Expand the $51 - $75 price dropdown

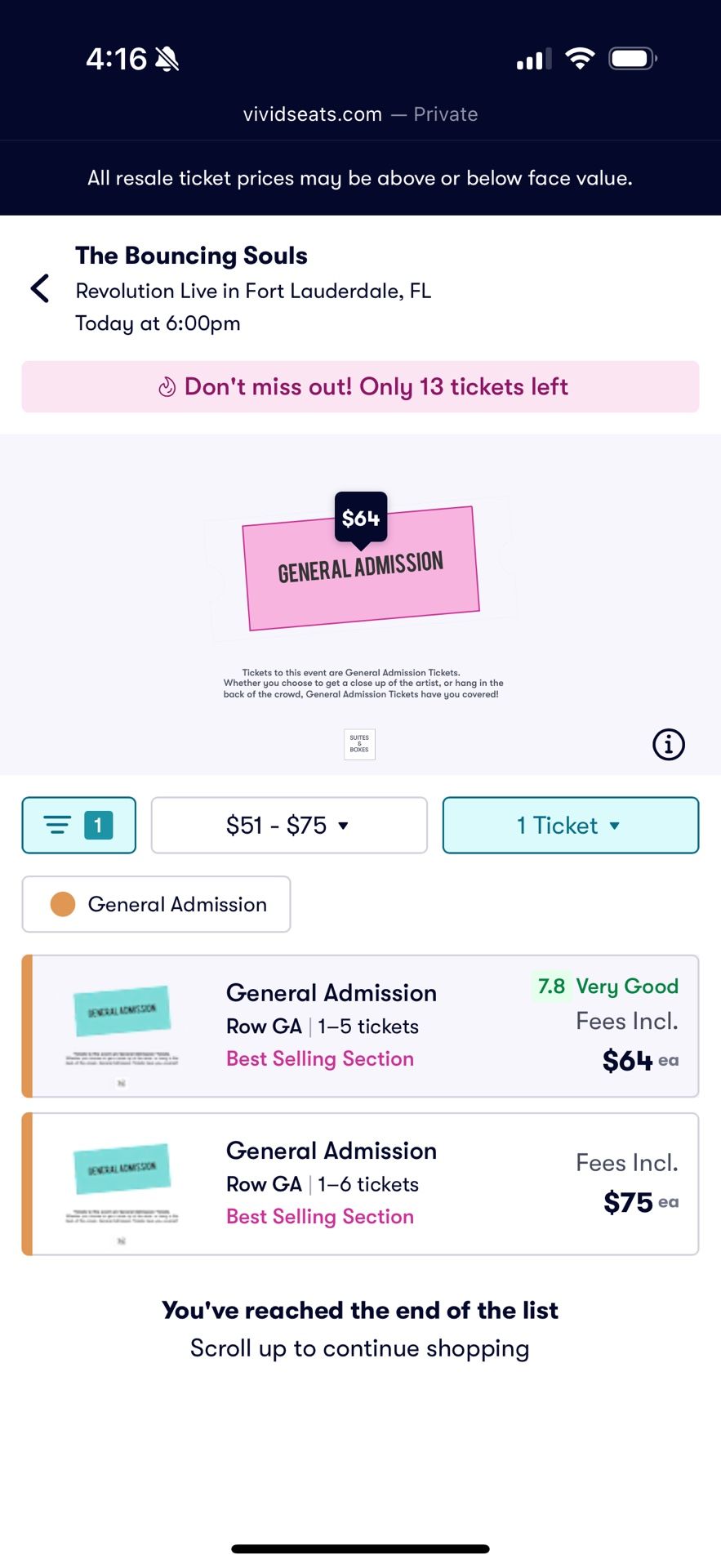(289, 825)
